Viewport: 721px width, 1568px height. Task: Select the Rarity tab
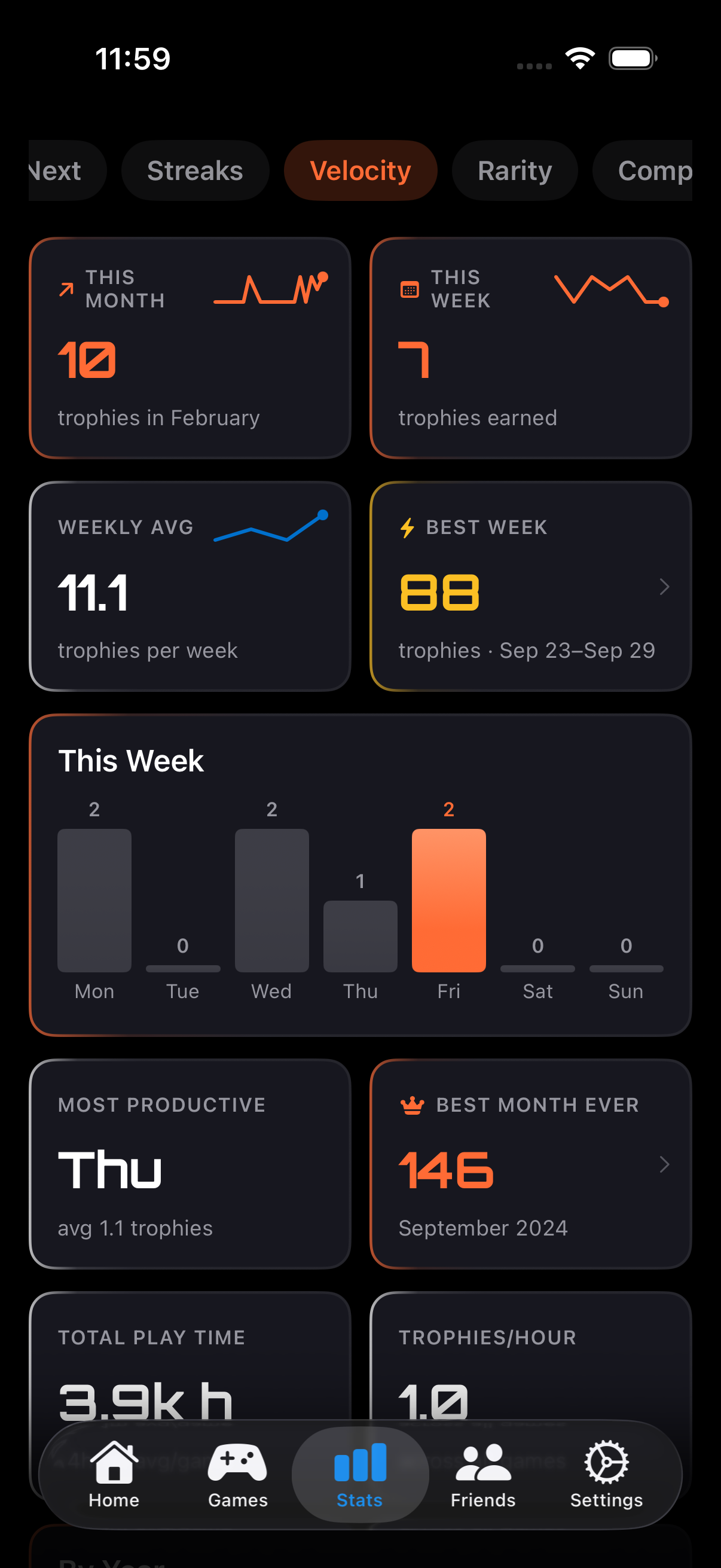tap(514, 170)
